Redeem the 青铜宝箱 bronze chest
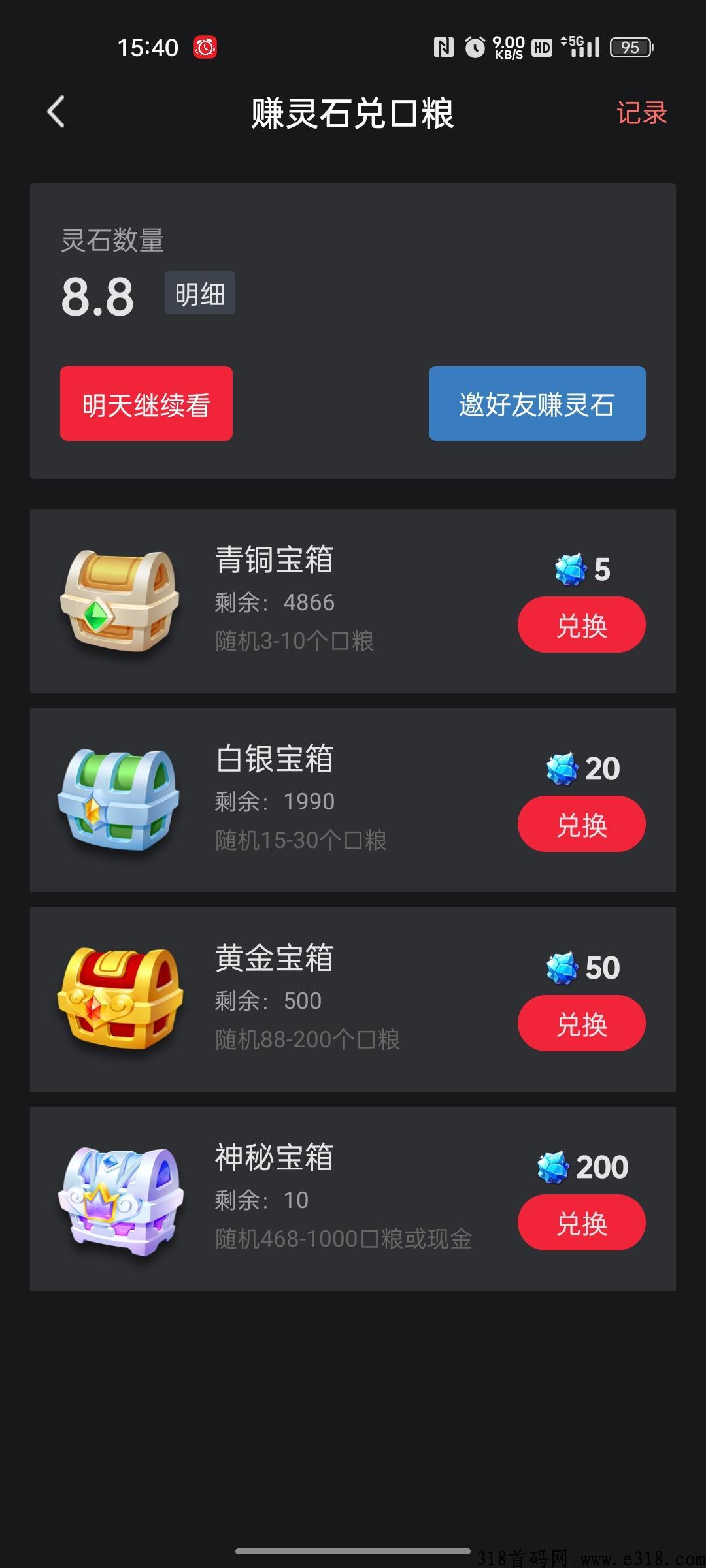Image resolution: width=706 pixels, height=1568 pixels. pyautogui.click(x=581, y=625)
